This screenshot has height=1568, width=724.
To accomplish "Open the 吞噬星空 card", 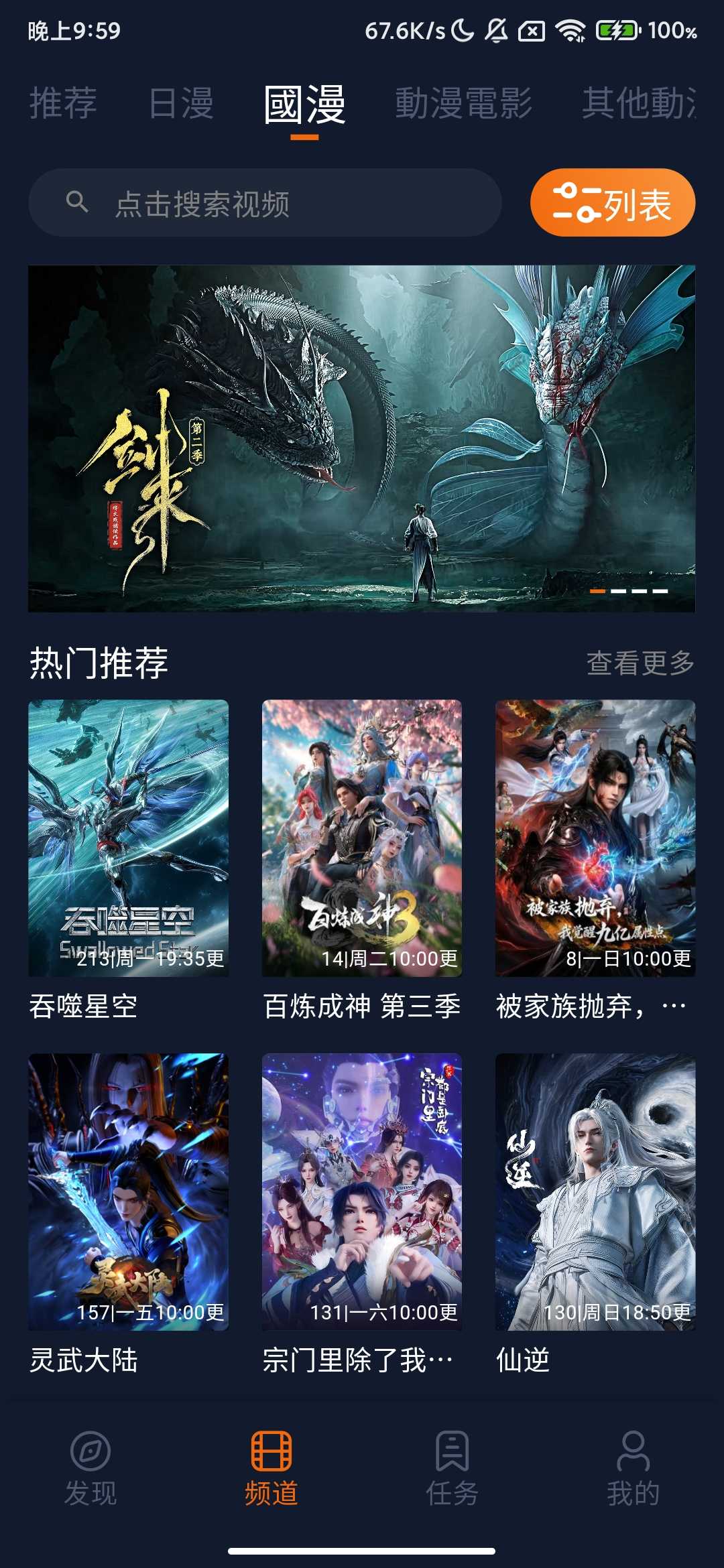I will tap(128, 838).
